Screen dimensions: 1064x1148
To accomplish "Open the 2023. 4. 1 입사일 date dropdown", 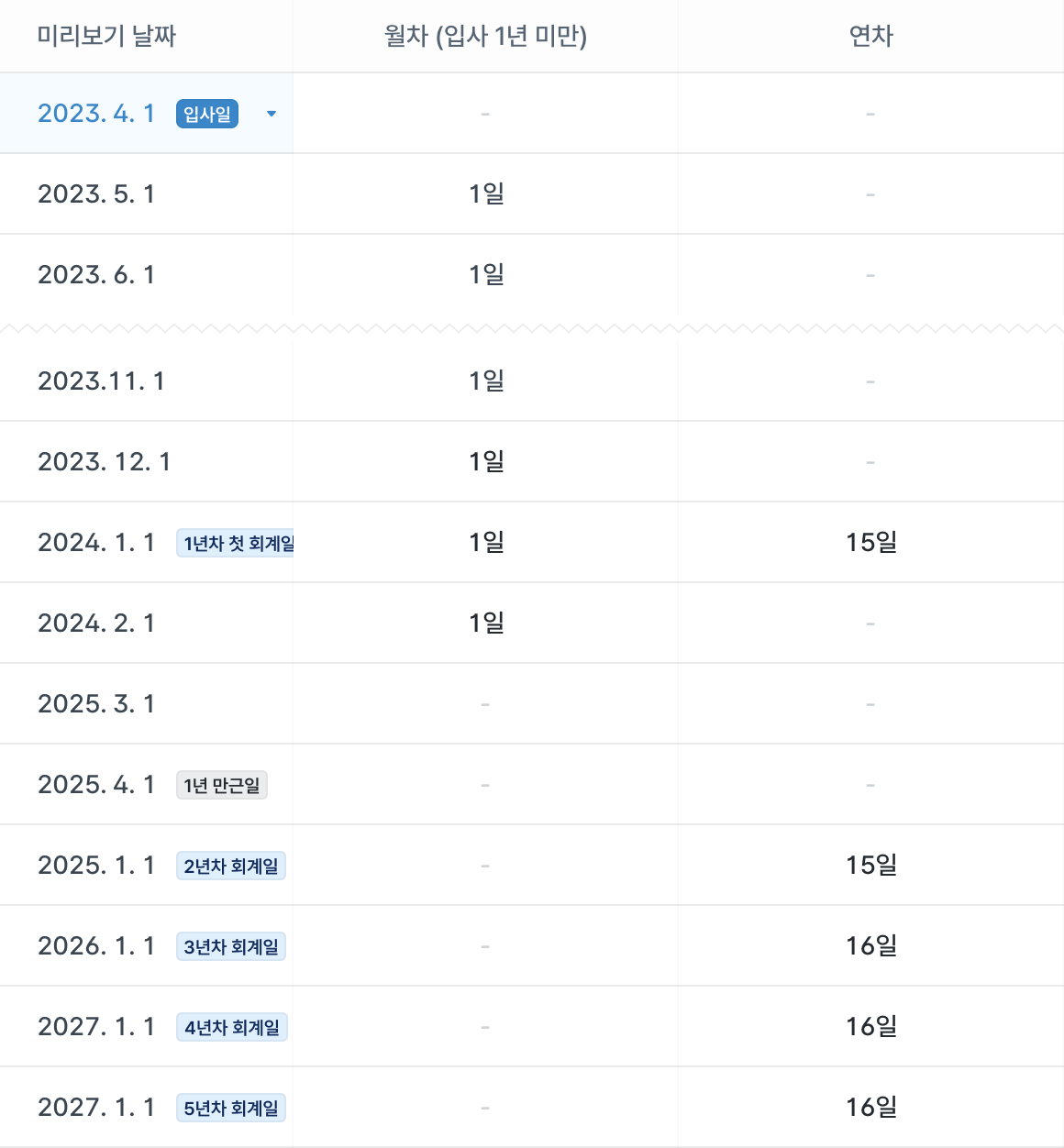I will coord(271,114).
